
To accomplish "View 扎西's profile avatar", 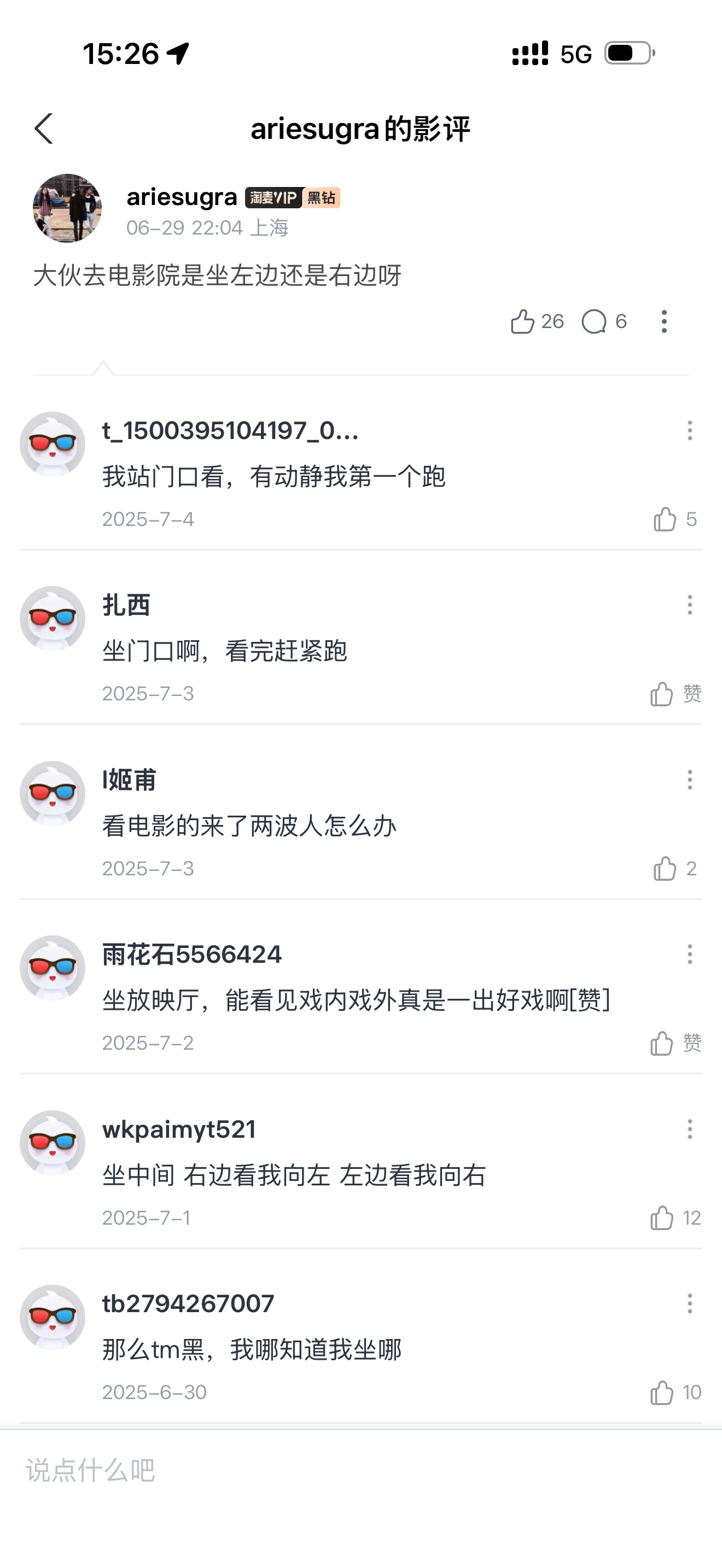I will 53,618.
